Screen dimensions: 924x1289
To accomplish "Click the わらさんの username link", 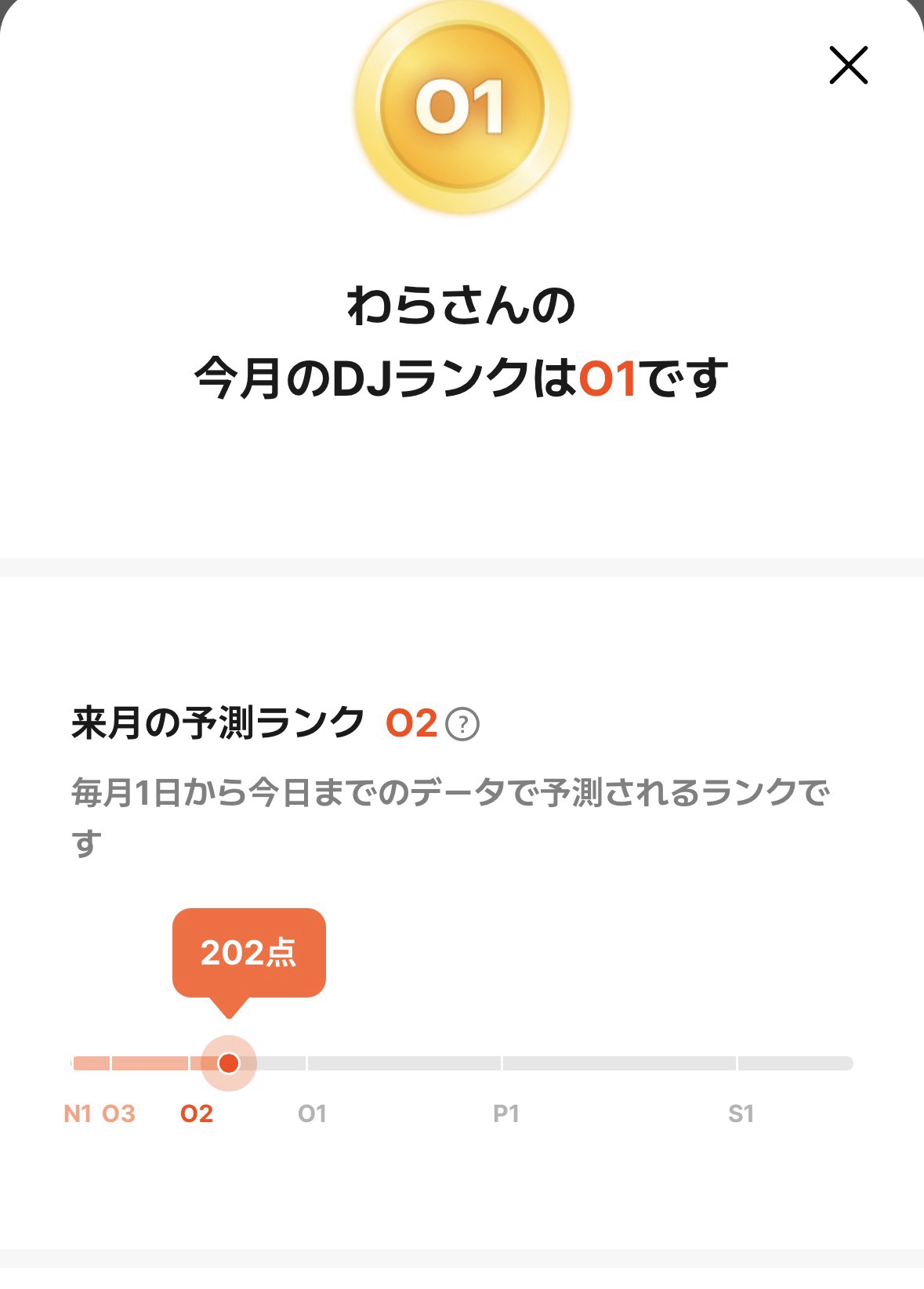I will tap(462, 306).
